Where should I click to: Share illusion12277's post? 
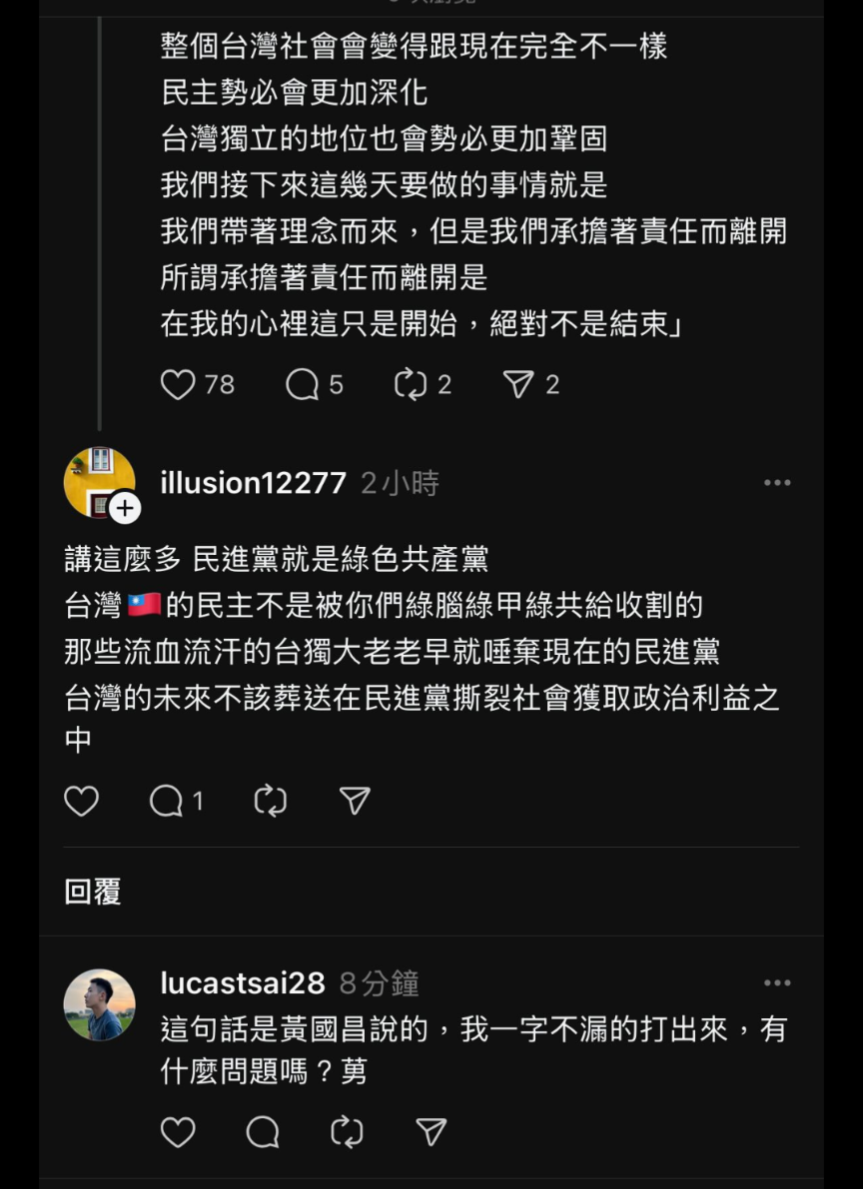coord(355,801)
